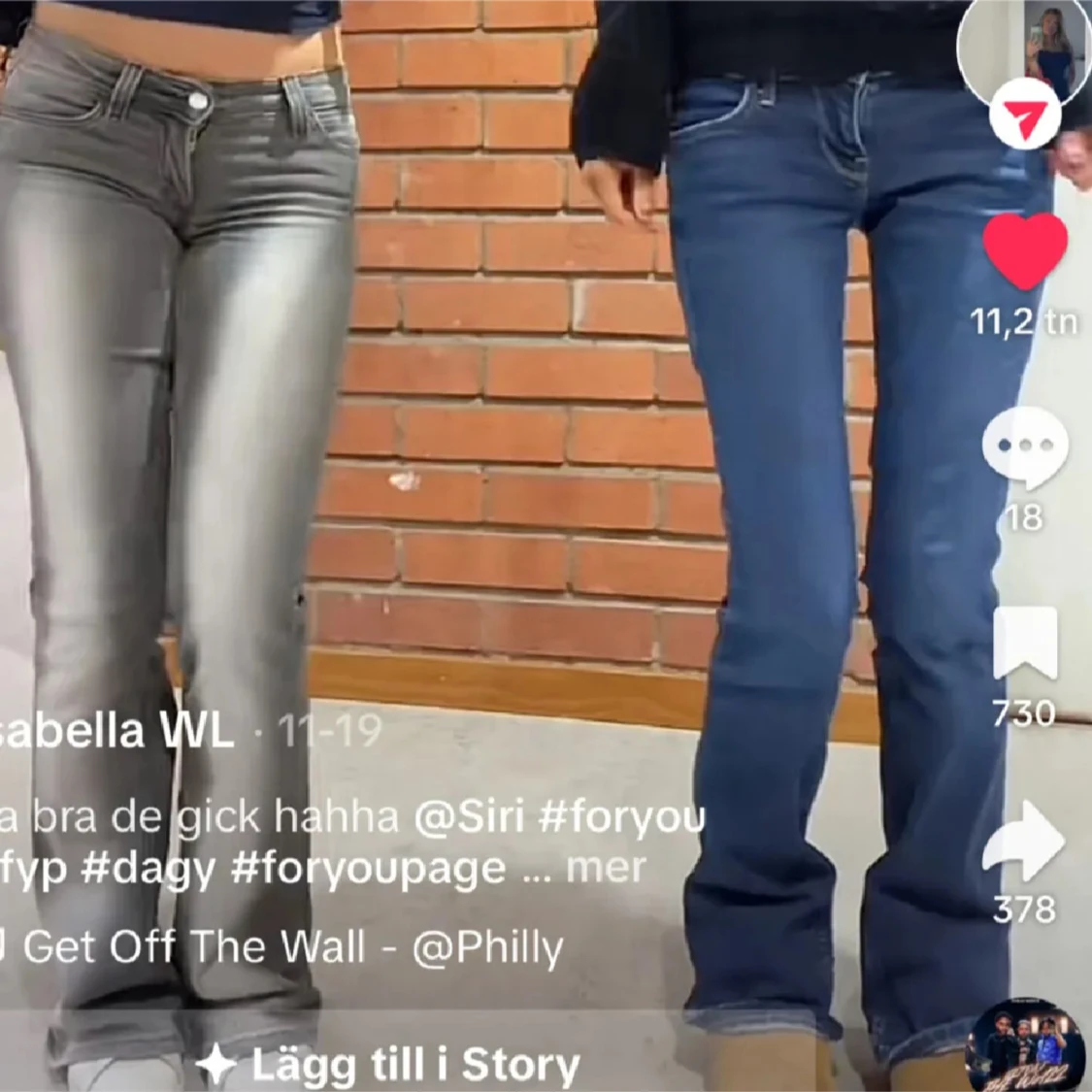
Task: Open the #foryoupage hashtag
Action: click(369, 868)
